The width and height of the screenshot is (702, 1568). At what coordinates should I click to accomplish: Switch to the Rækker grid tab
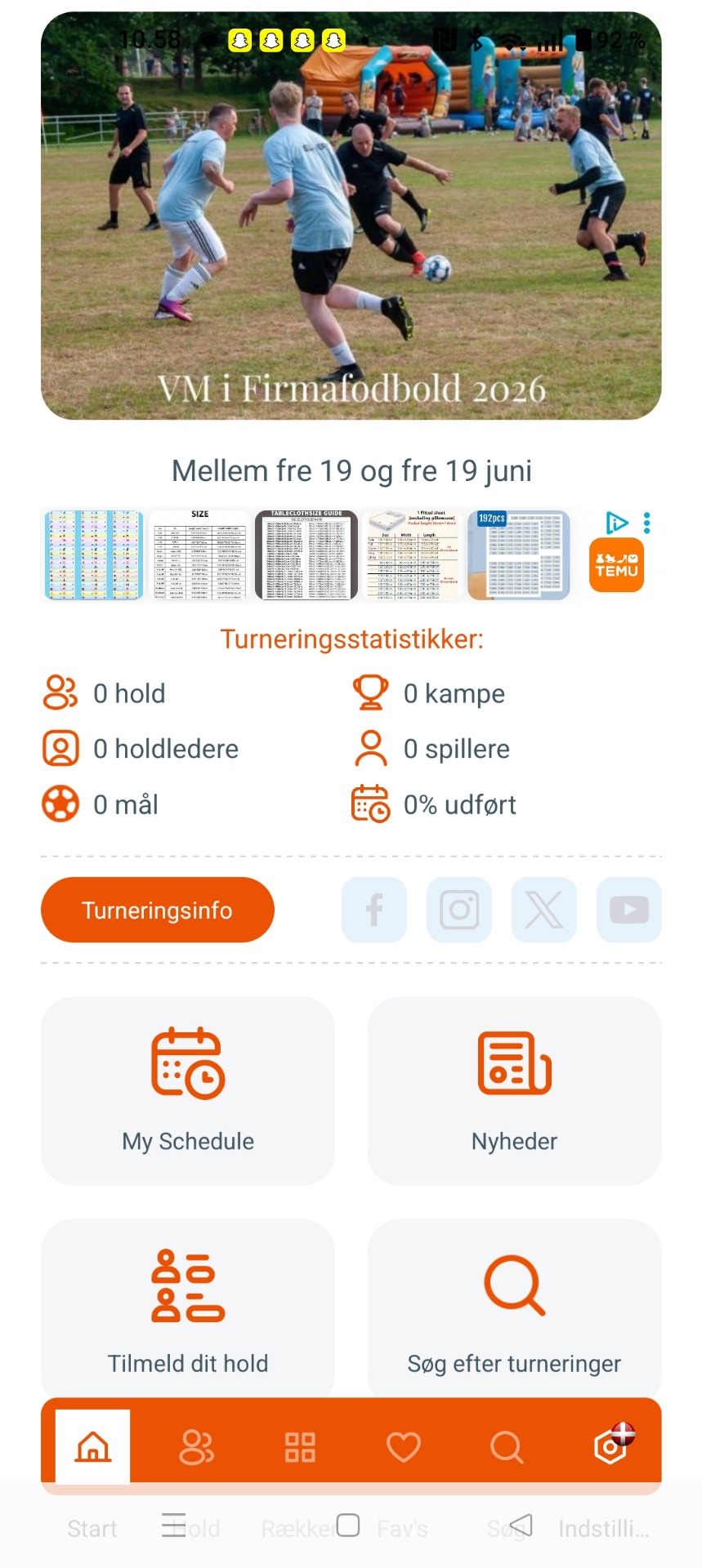(x=300, y=1446)
